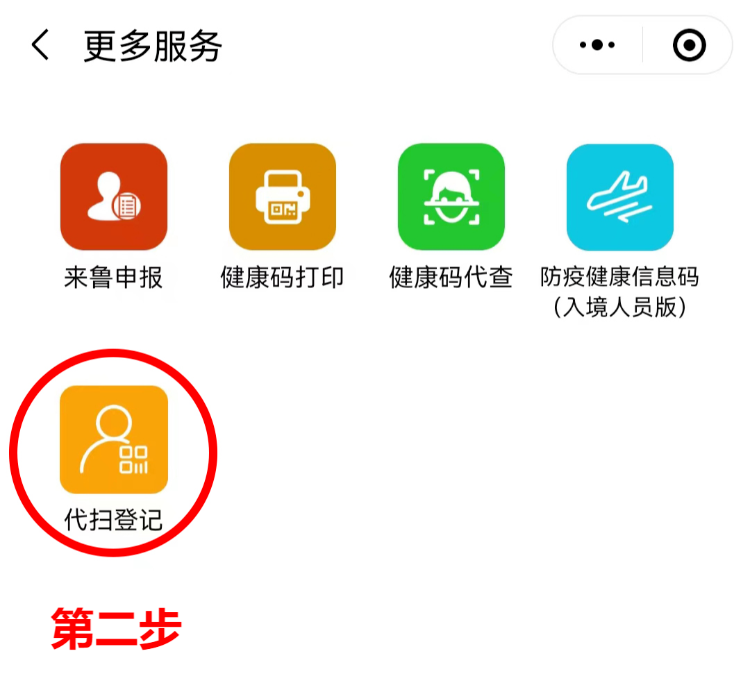750x682 pixels.
Task: Go back from 更多服务 page
Action: [40, 46]
